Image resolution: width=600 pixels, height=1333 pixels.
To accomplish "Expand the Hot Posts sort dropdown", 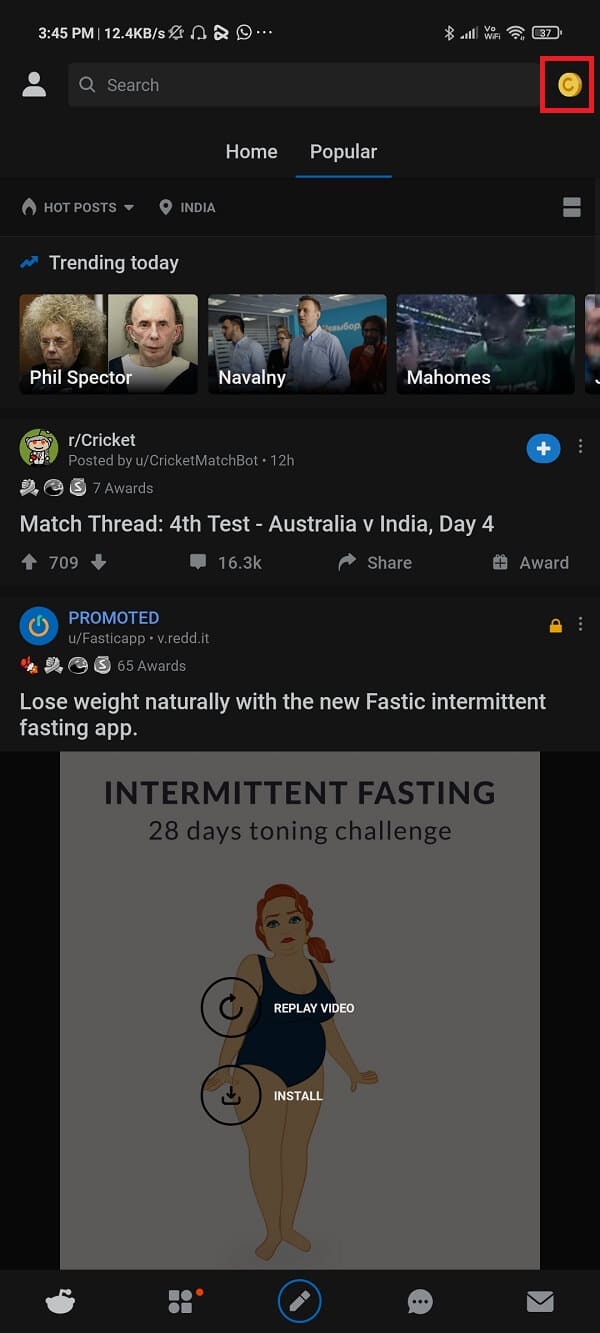I will 78,207.
